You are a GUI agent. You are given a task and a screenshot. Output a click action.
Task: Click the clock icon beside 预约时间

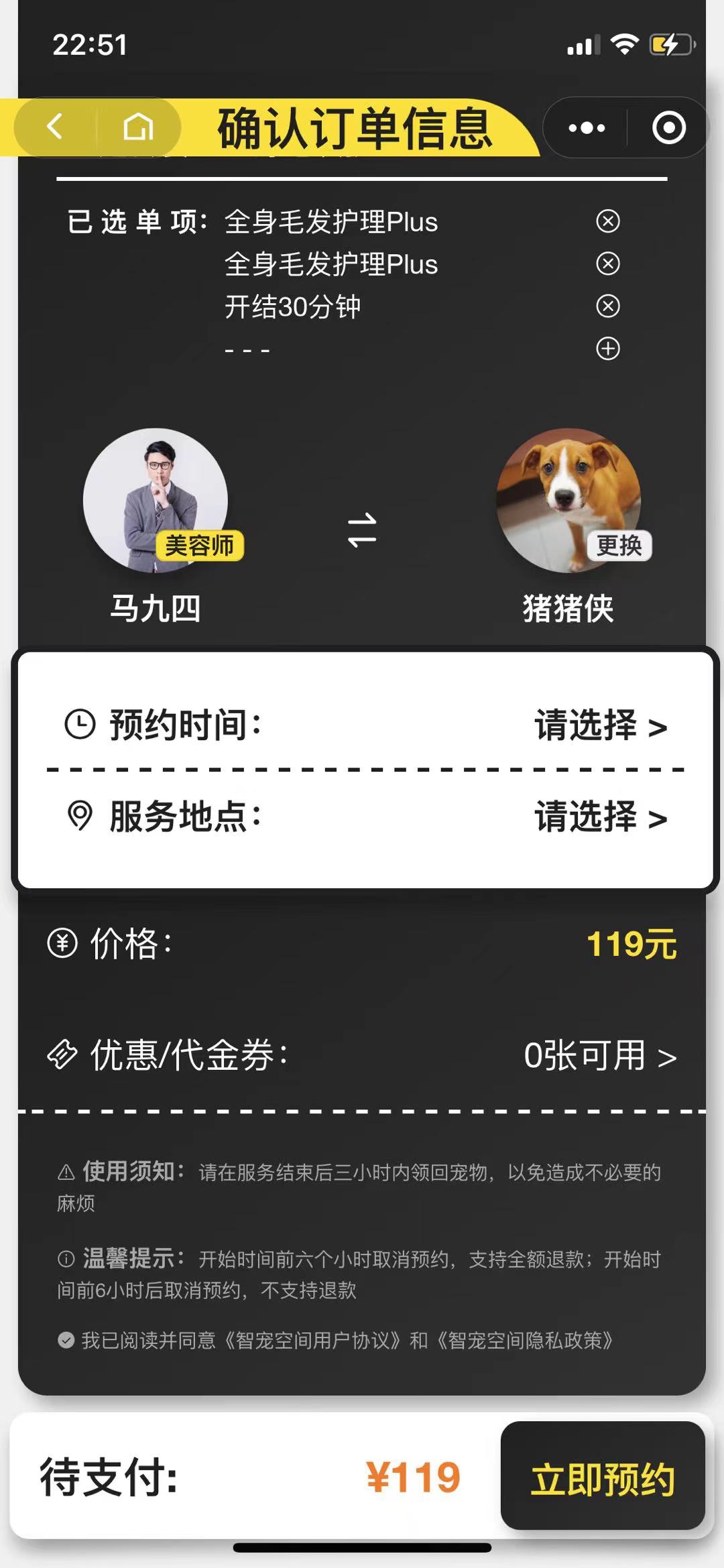point(80,724)
